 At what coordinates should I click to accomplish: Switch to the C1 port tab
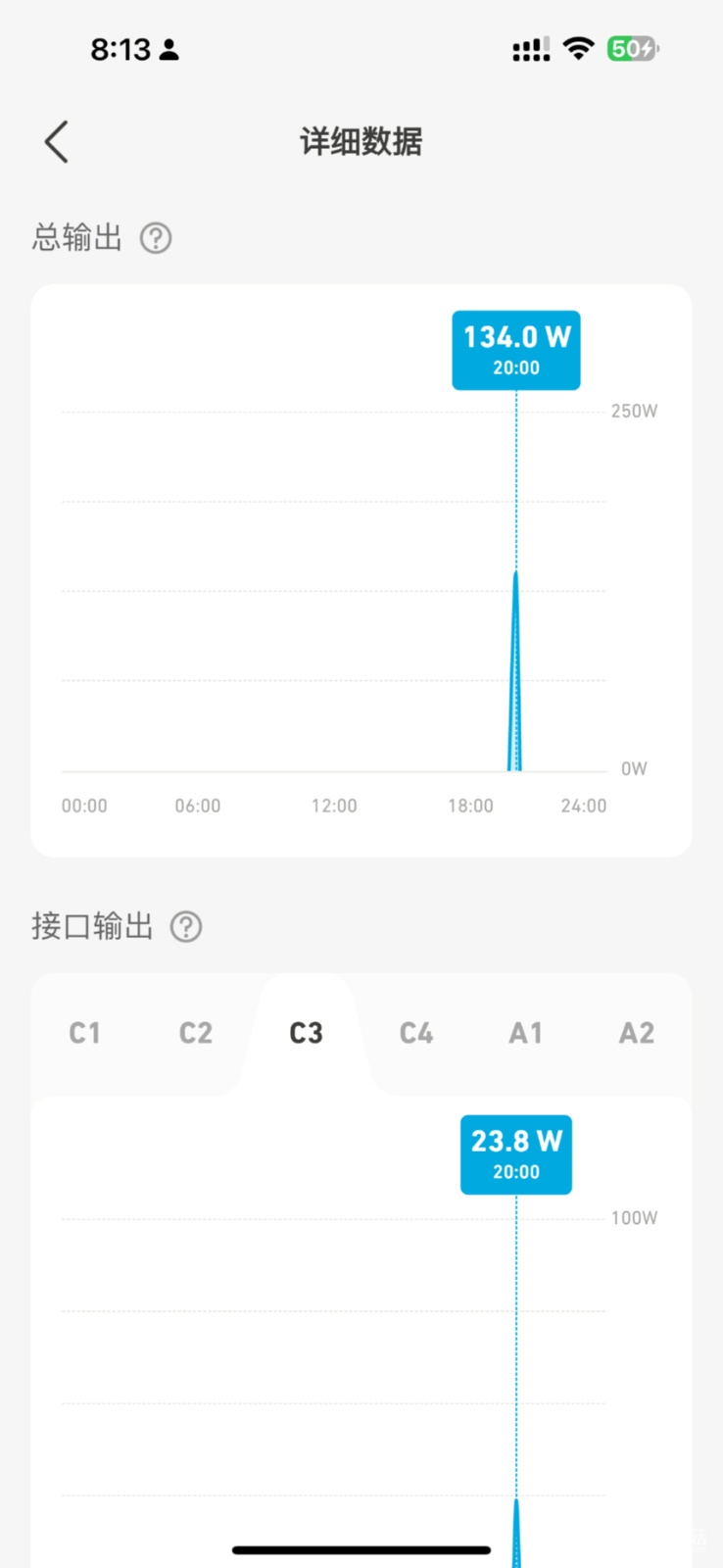(x=85, y=1033)
